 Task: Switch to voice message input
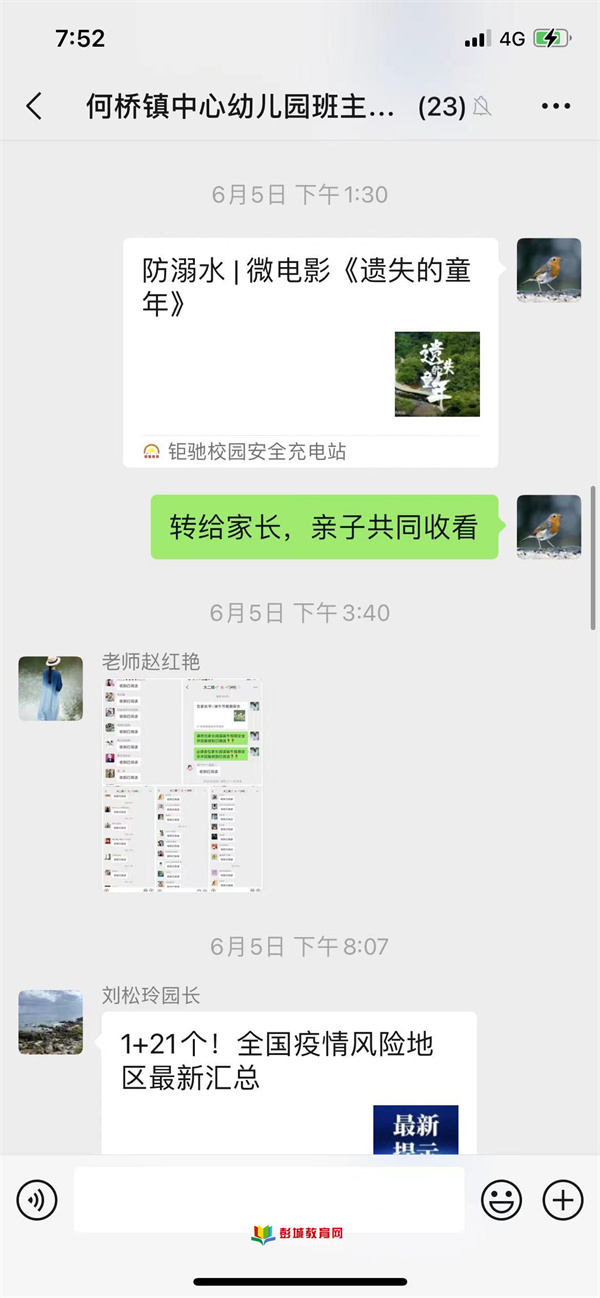coord(37,1199)
